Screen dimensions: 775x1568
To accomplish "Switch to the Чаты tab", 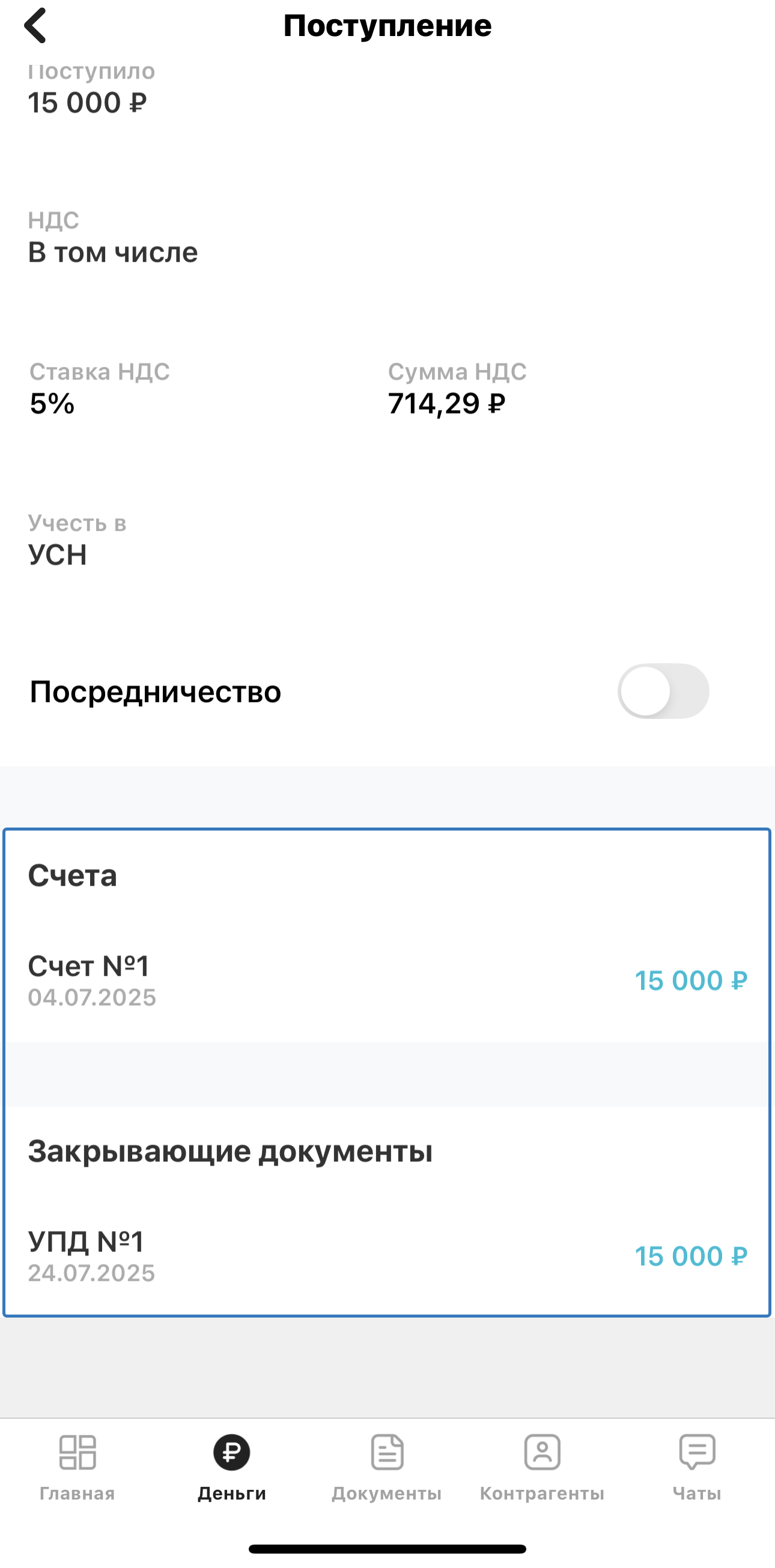I will pyautogui.click(x=696, y=1467).
